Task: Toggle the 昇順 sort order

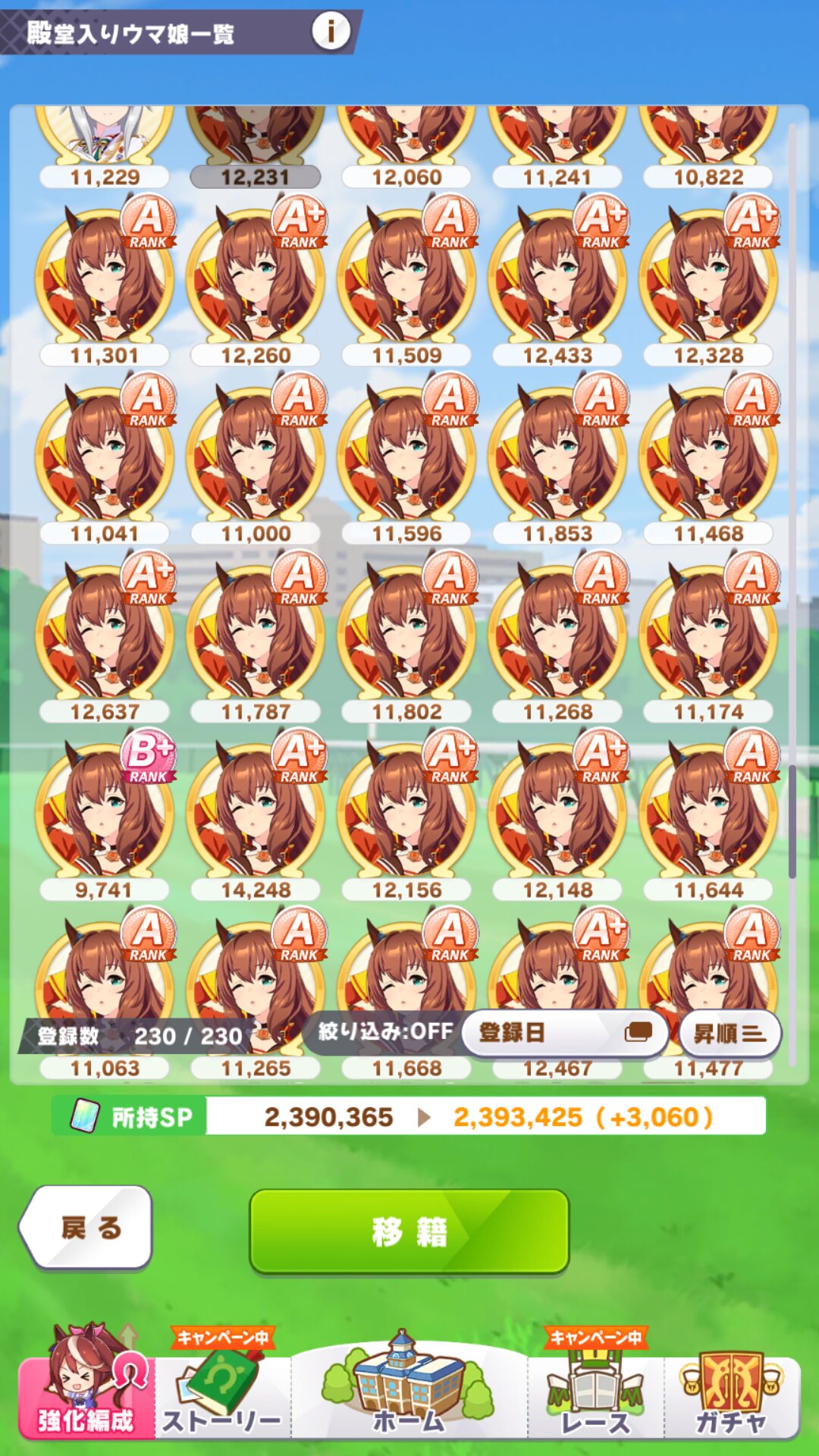Action: tap(730, 1033)
